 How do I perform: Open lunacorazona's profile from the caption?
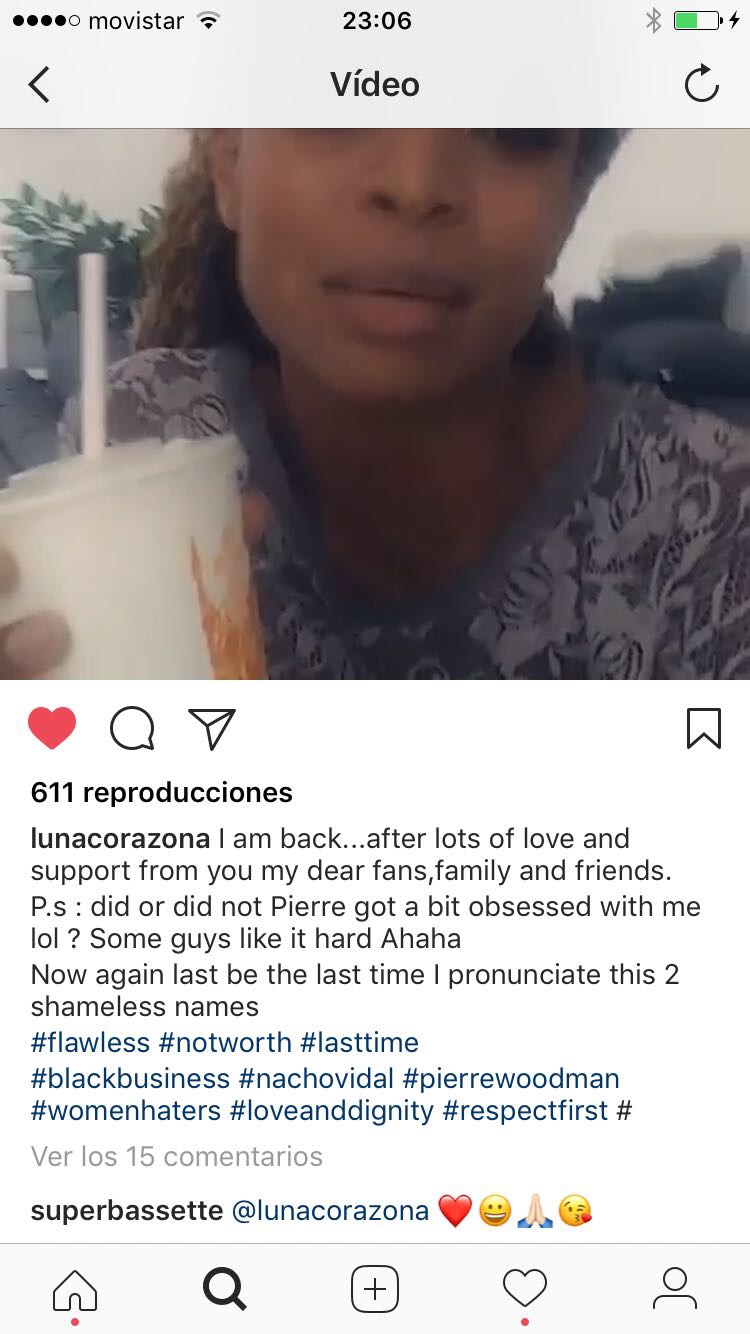tap(120, 838)
